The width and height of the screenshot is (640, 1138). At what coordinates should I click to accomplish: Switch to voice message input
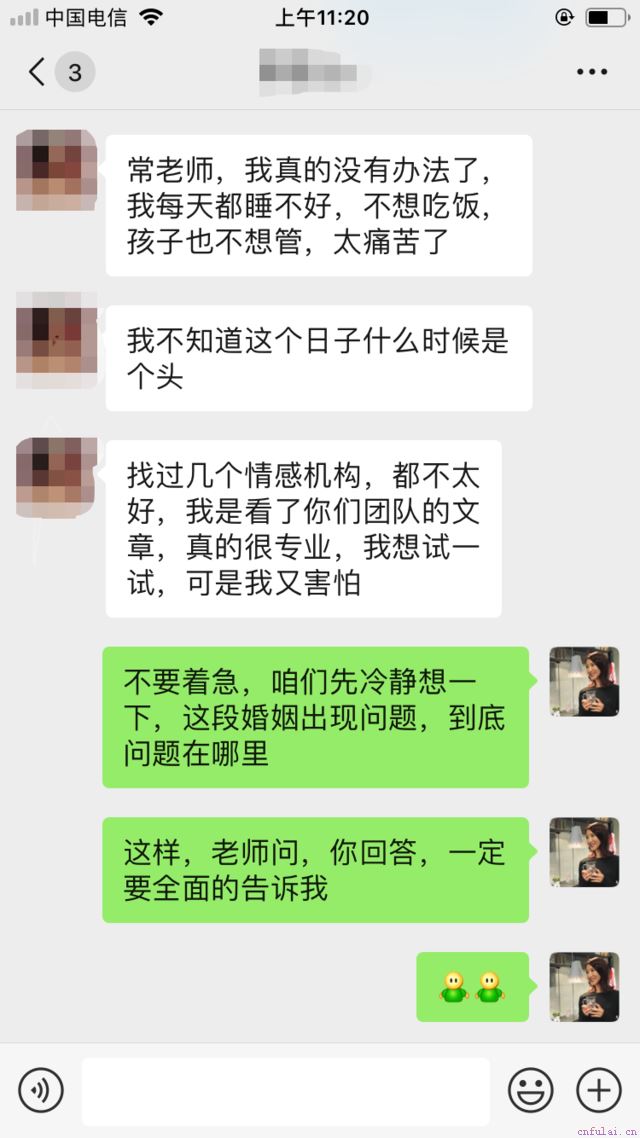[41, 1090]
